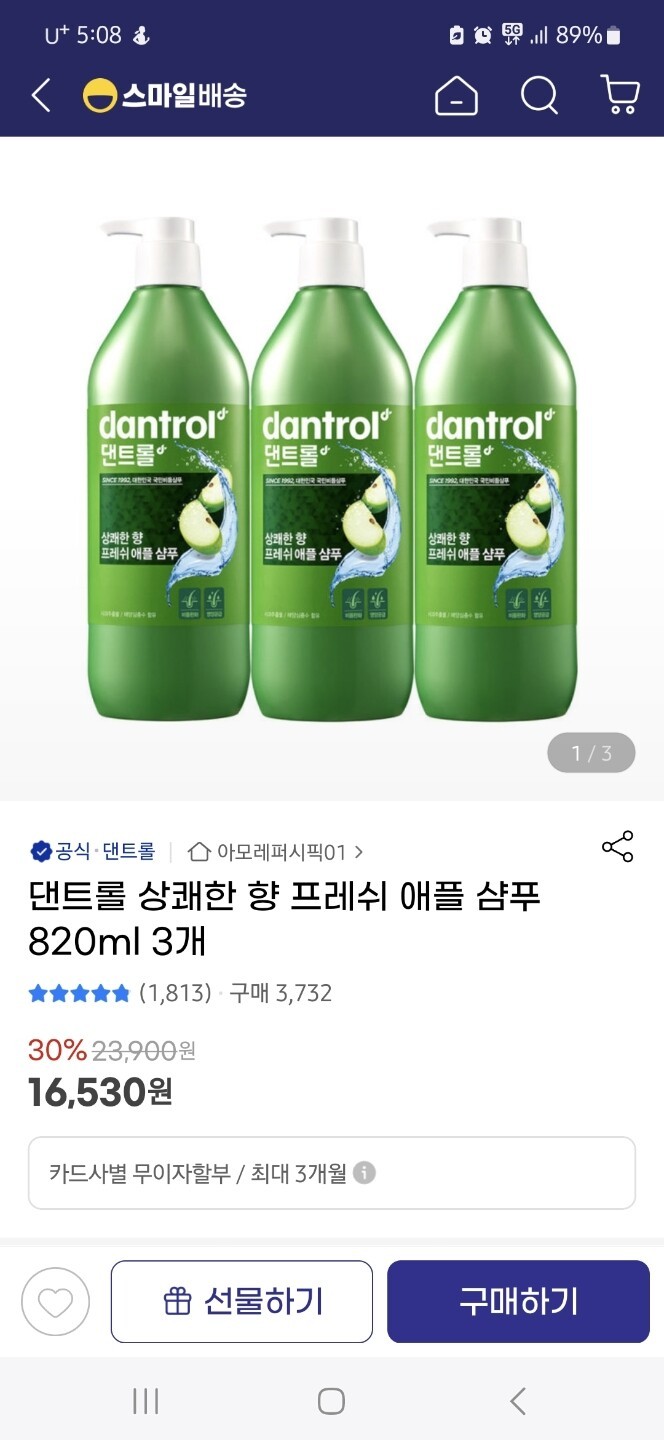The width and height of the screenshot is (664, 1440).
Task: Visit the 아모레퍼시픽01 store
Action: [276, 852]
